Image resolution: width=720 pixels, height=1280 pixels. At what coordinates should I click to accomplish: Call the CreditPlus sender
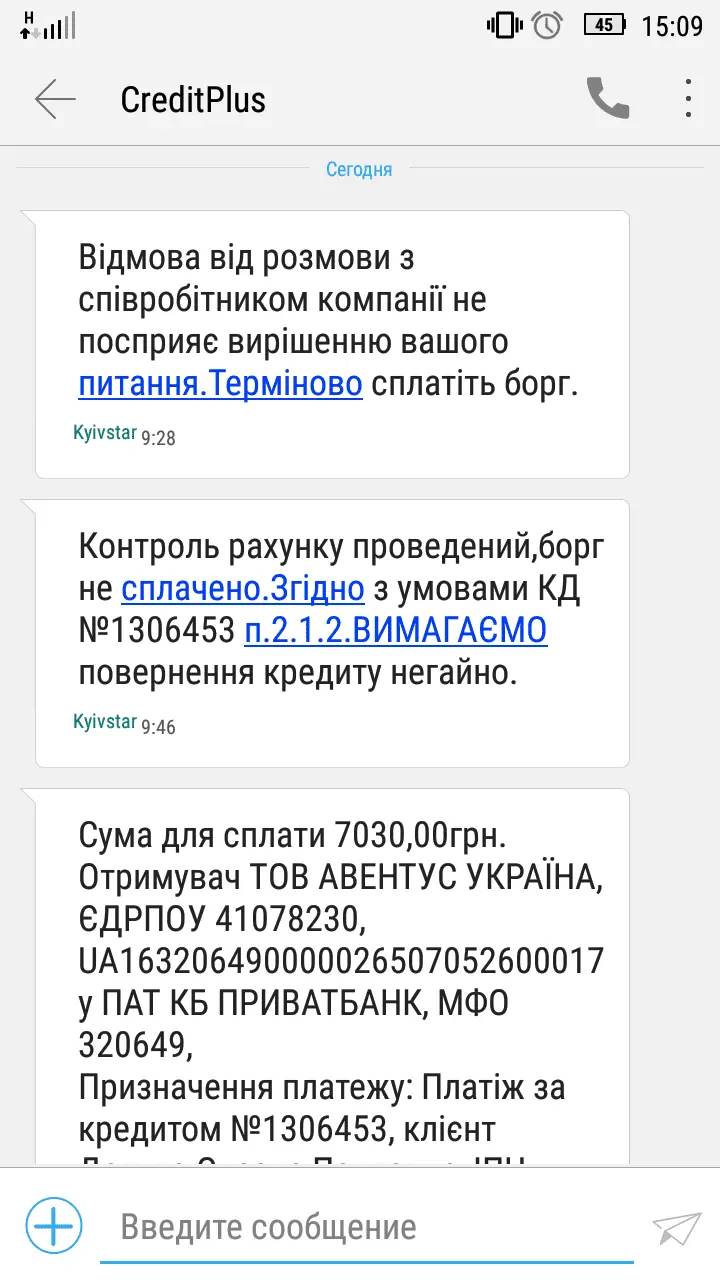pos(607,99)
